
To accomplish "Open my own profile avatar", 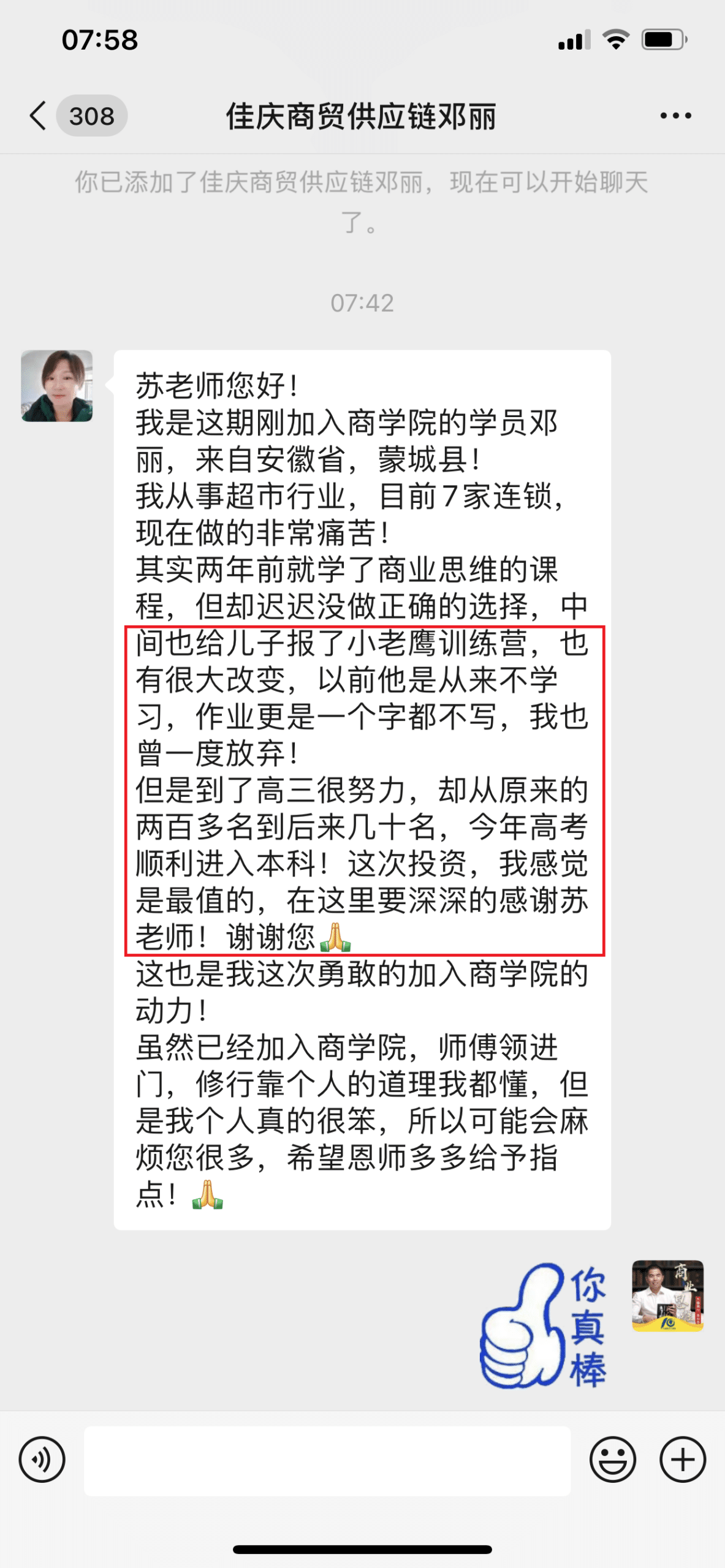I will [x=667, y=1296].
